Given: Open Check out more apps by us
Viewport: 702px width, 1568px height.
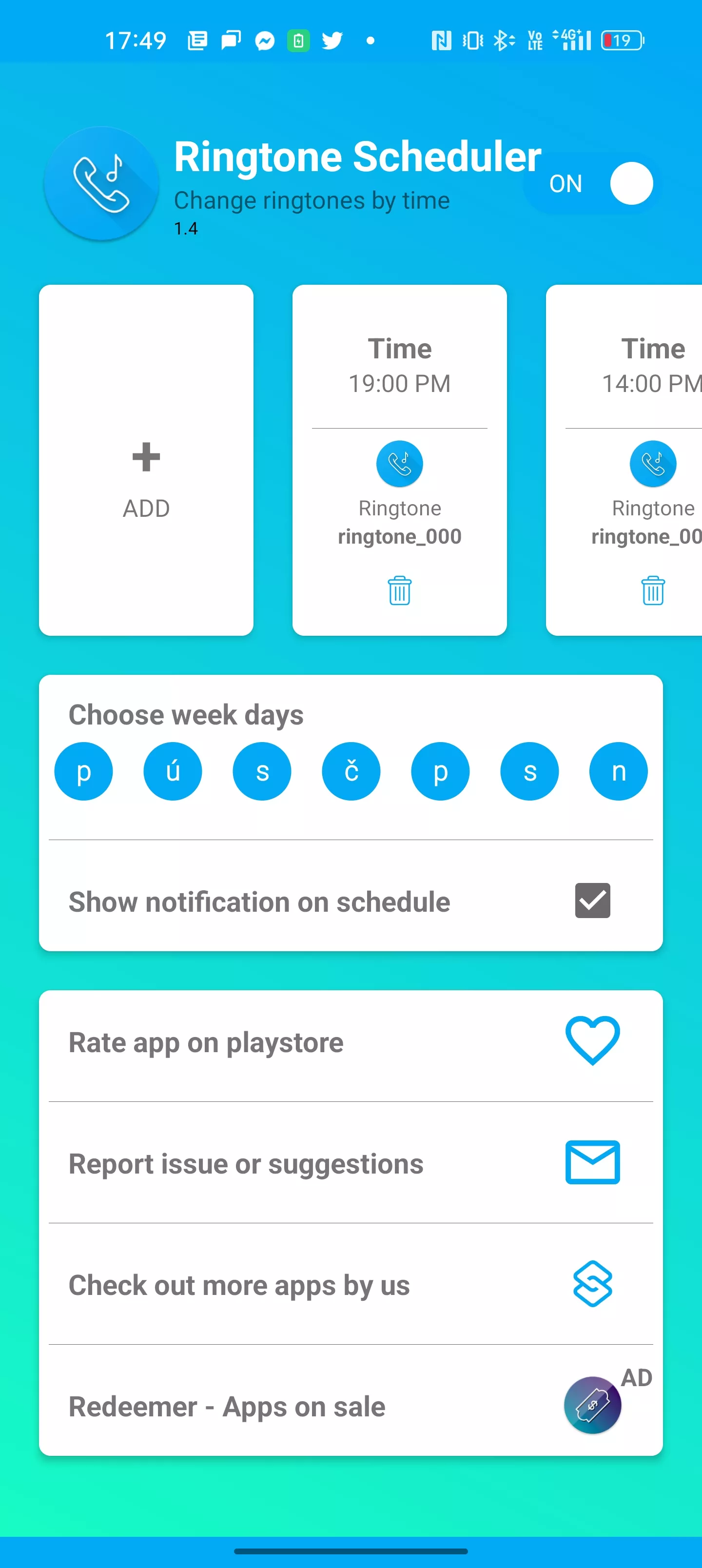Looking at the screenshot, I should [351, 1284].
